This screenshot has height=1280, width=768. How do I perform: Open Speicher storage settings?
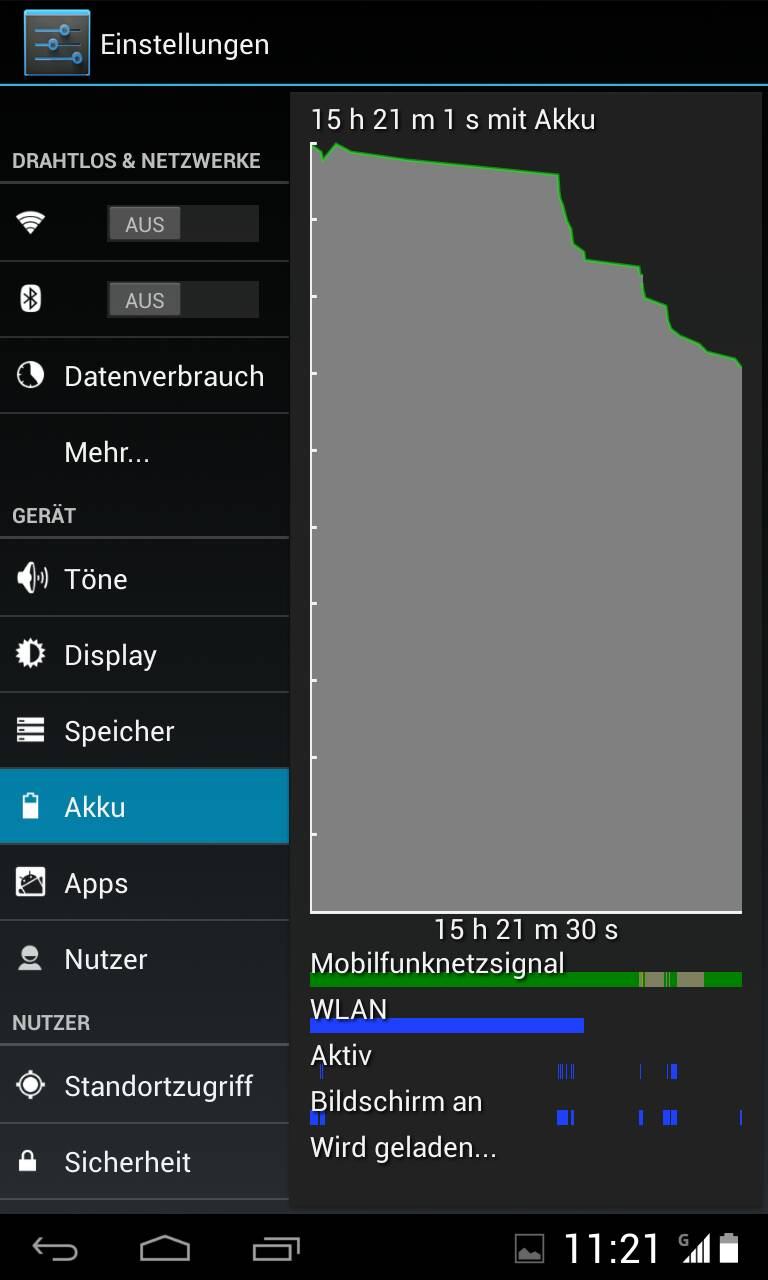pos(144,731)
